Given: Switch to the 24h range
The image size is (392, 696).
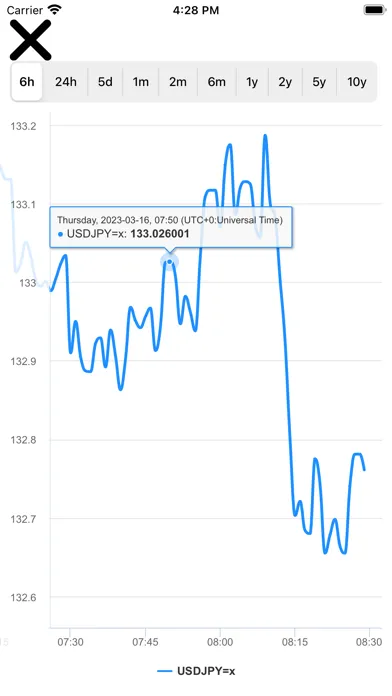Looking at the screenshot, I should [66, 82].
